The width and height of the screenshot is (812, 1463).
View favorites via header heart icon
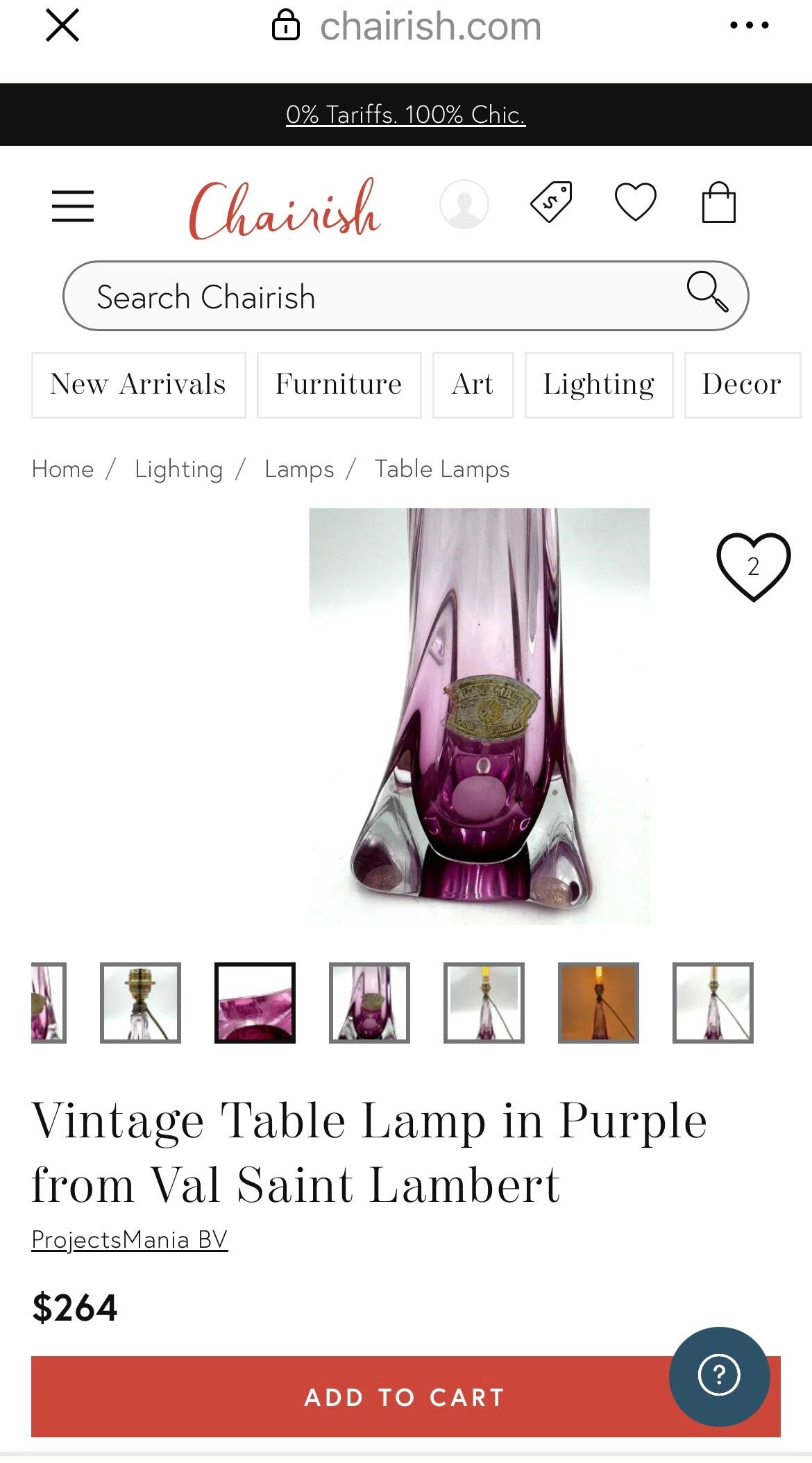point(635,202)
